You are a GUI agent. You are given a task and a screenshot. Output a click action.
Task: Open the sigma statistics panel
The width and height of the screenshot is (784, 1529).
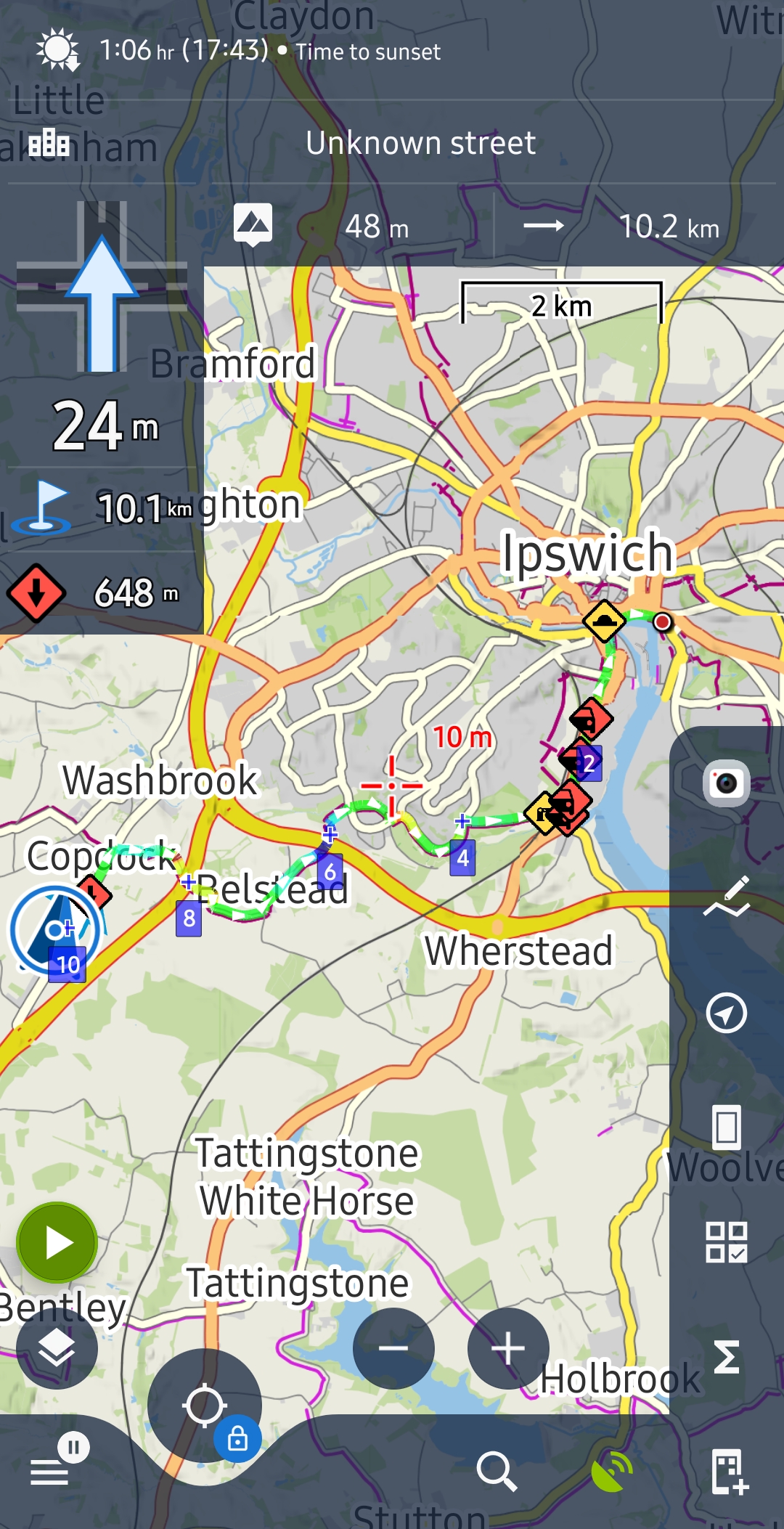pyautogui.click(x=726, y=1357)
